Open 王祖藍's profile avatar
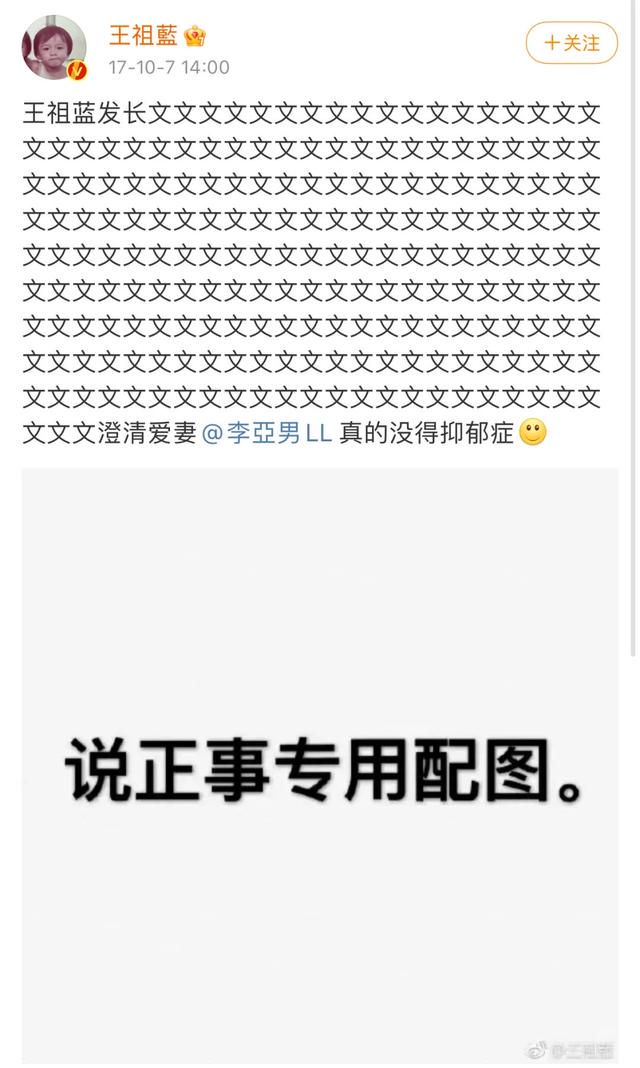The height and width of the screenshot is (1068, 640). [54, 47]
